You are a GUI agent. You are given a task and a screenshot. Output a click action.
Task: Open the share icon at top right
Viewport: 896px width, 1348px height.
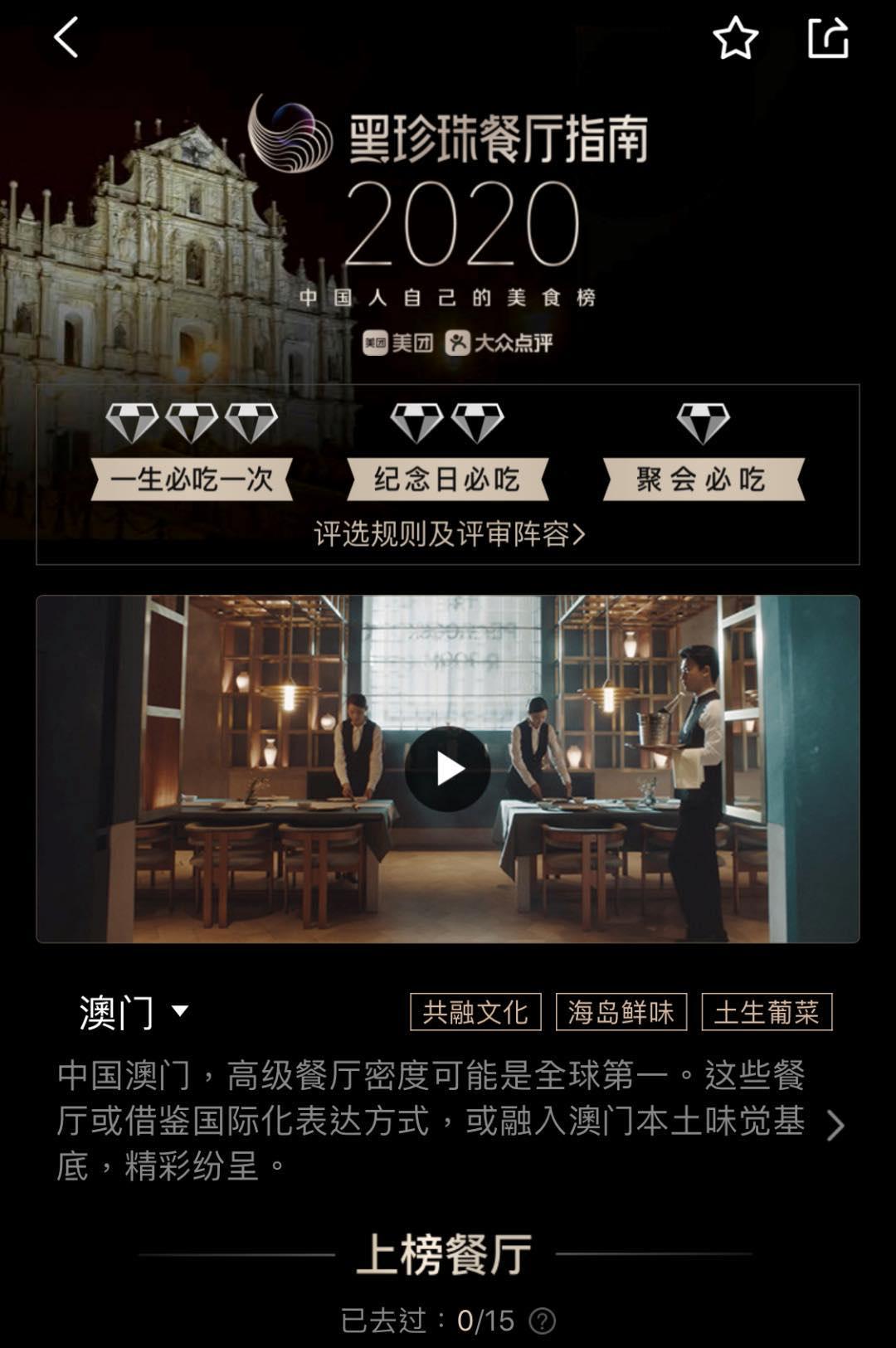(828, 38)
